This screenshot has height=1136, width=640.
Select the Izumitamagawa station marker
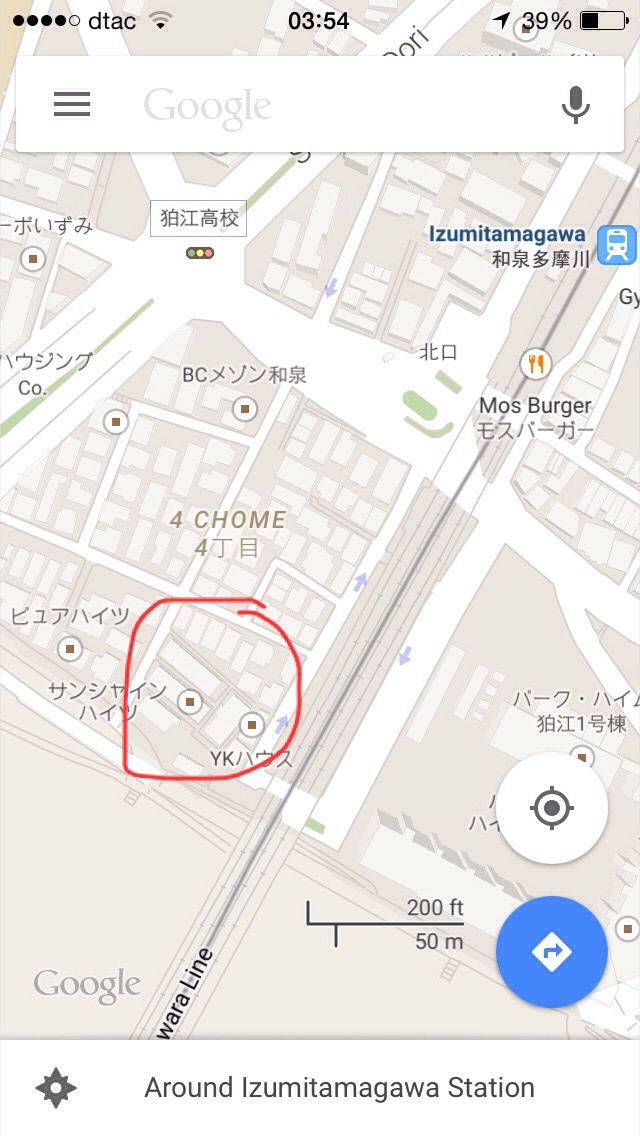(617, 243)
